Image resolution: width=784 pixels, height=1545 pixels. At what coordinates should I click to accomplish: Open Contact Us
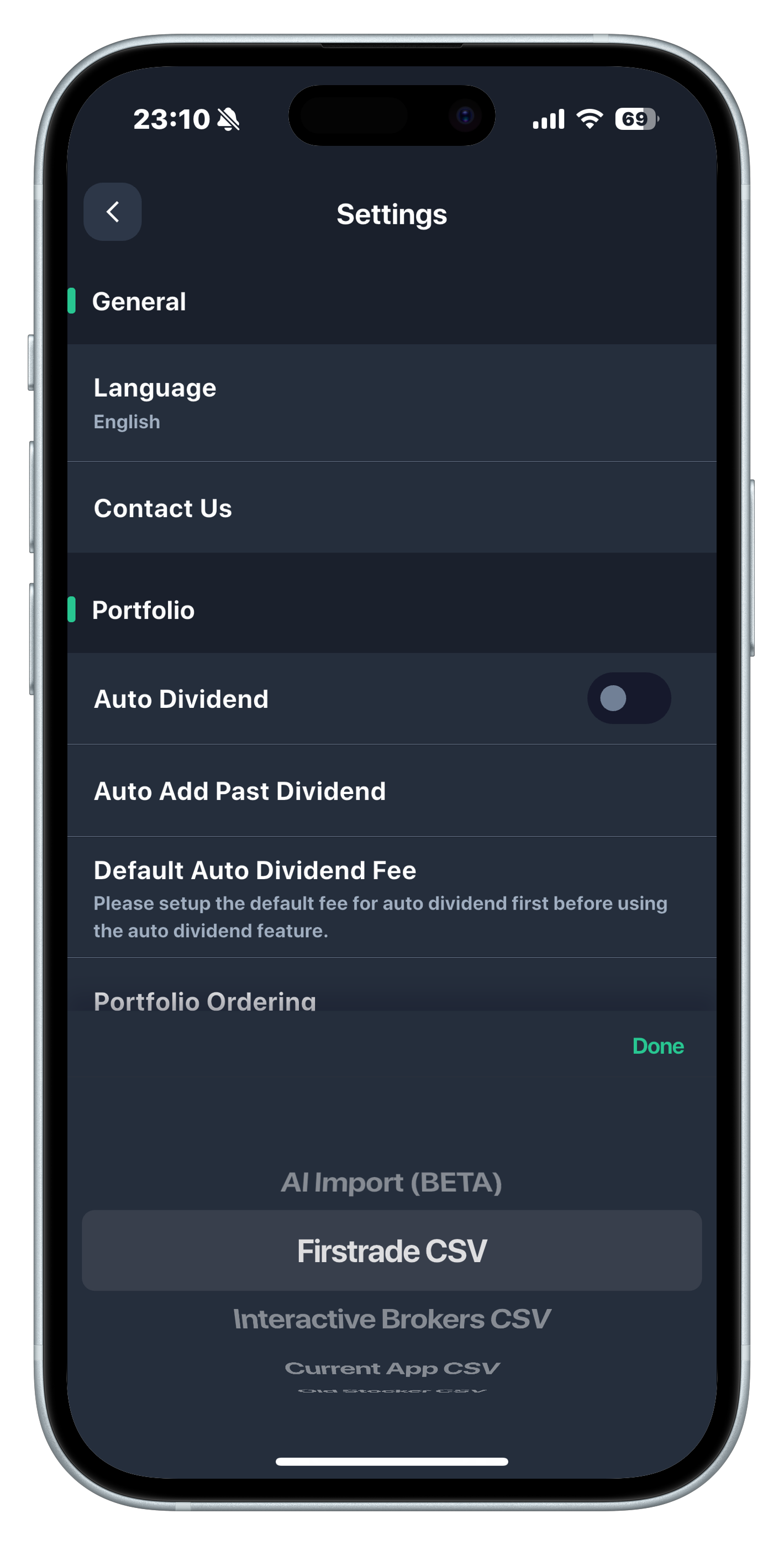coord(391,508)
